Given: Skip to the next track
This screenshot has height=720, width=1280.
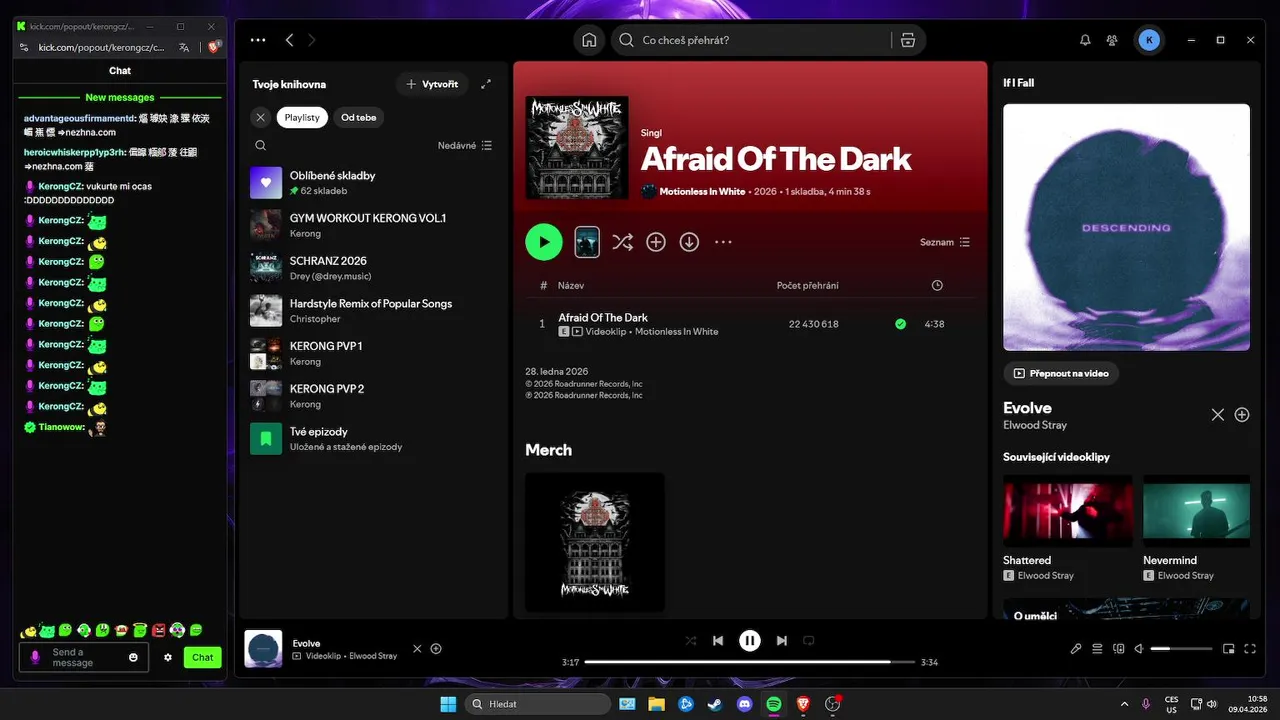Looking at the screenshot, I should click(x=782, y=641).
